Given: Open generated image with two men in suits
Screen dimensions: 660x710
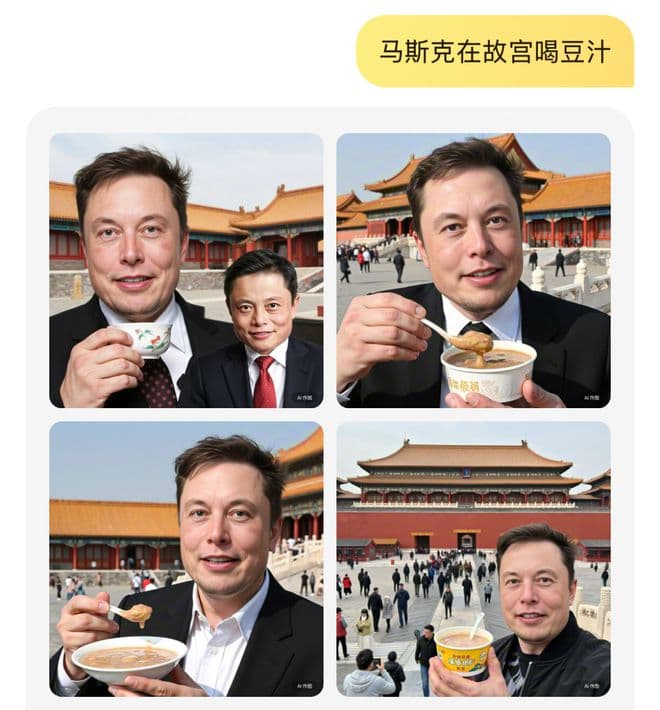Looking at the screenshot, I should tap(186, 270).
